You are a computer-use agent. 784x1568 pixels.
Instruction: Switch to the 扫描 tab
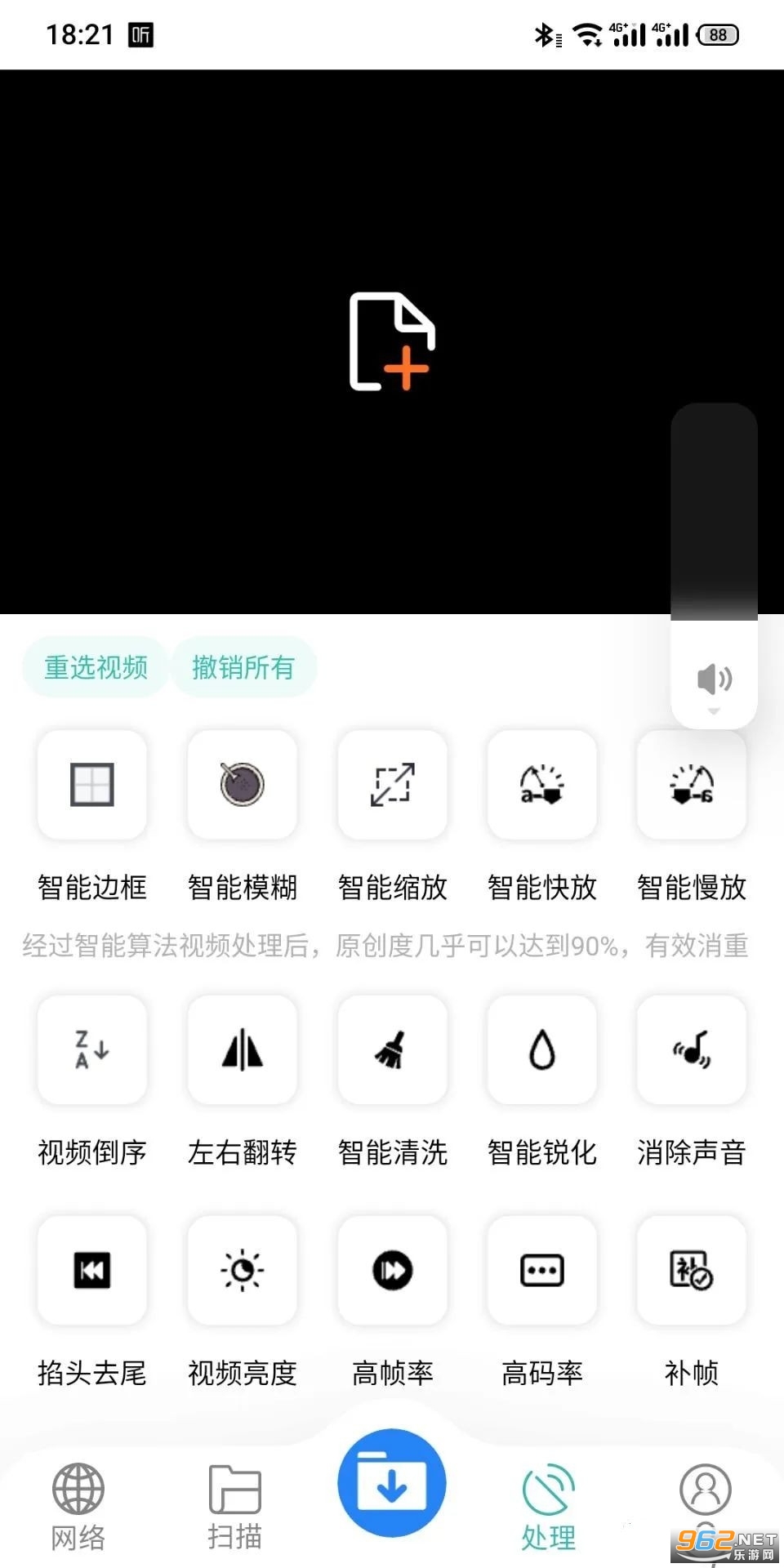tap(235, 1506)
